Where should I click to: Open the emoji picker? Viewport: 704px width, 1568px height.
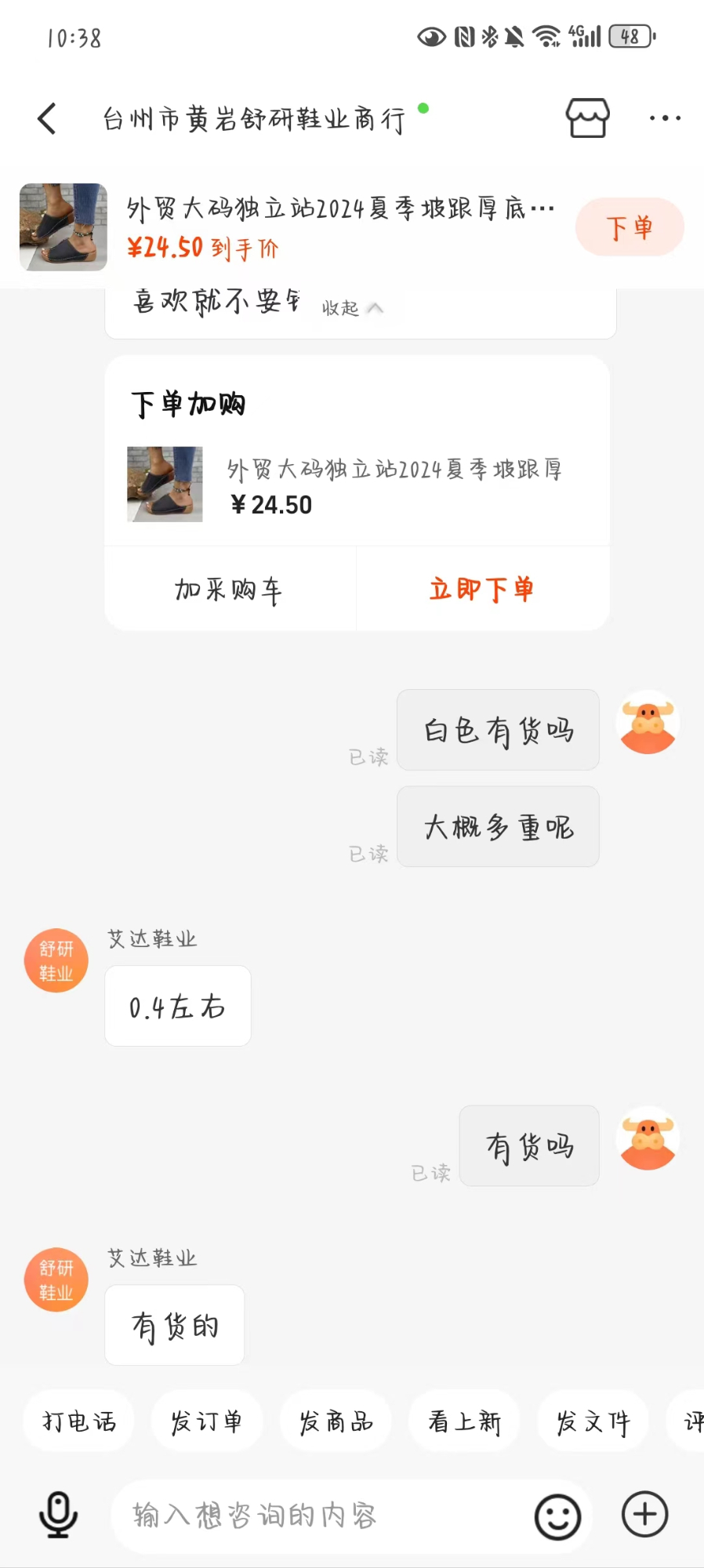[x=557, y=1516]
